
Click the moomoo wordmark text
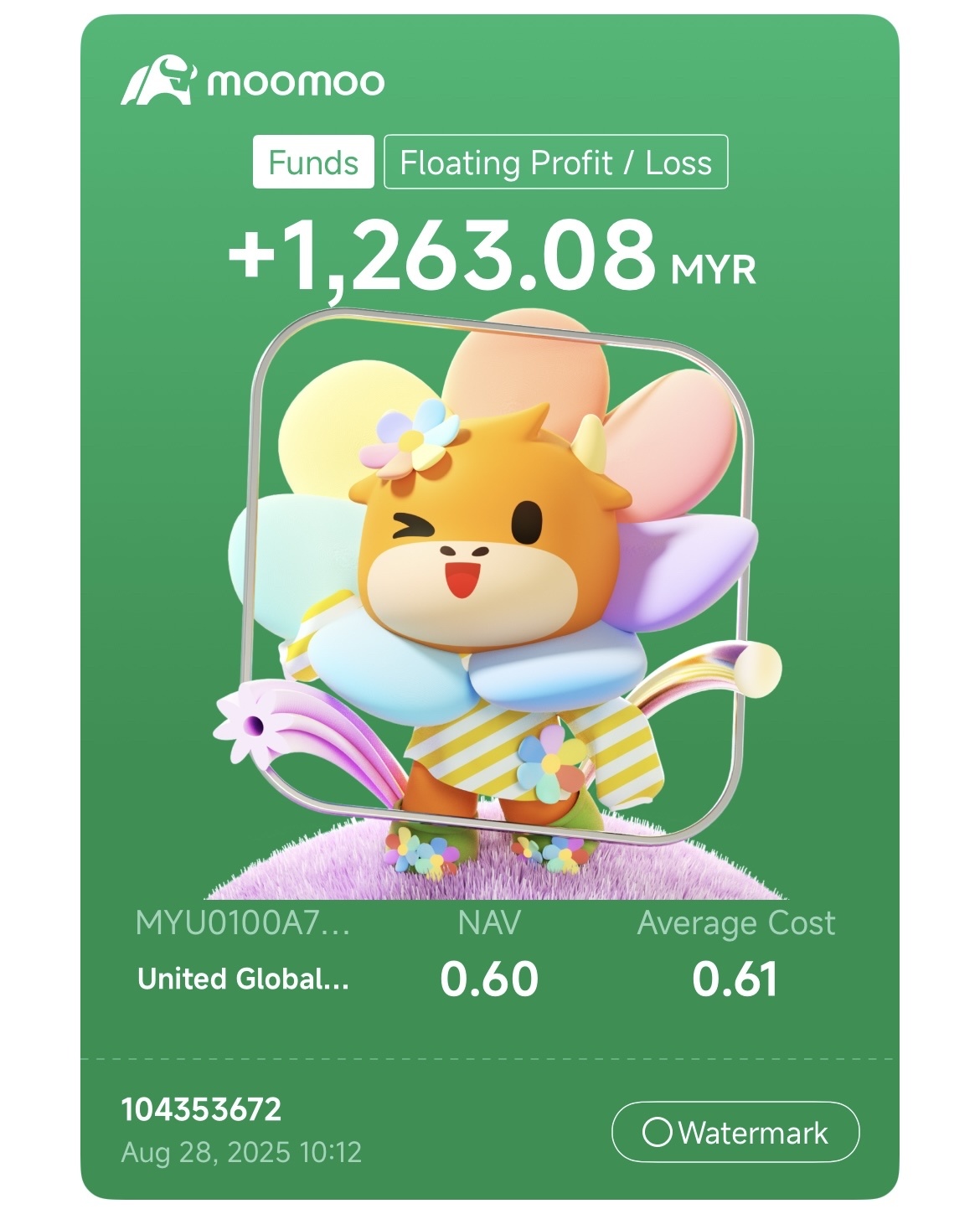point(293,81)
